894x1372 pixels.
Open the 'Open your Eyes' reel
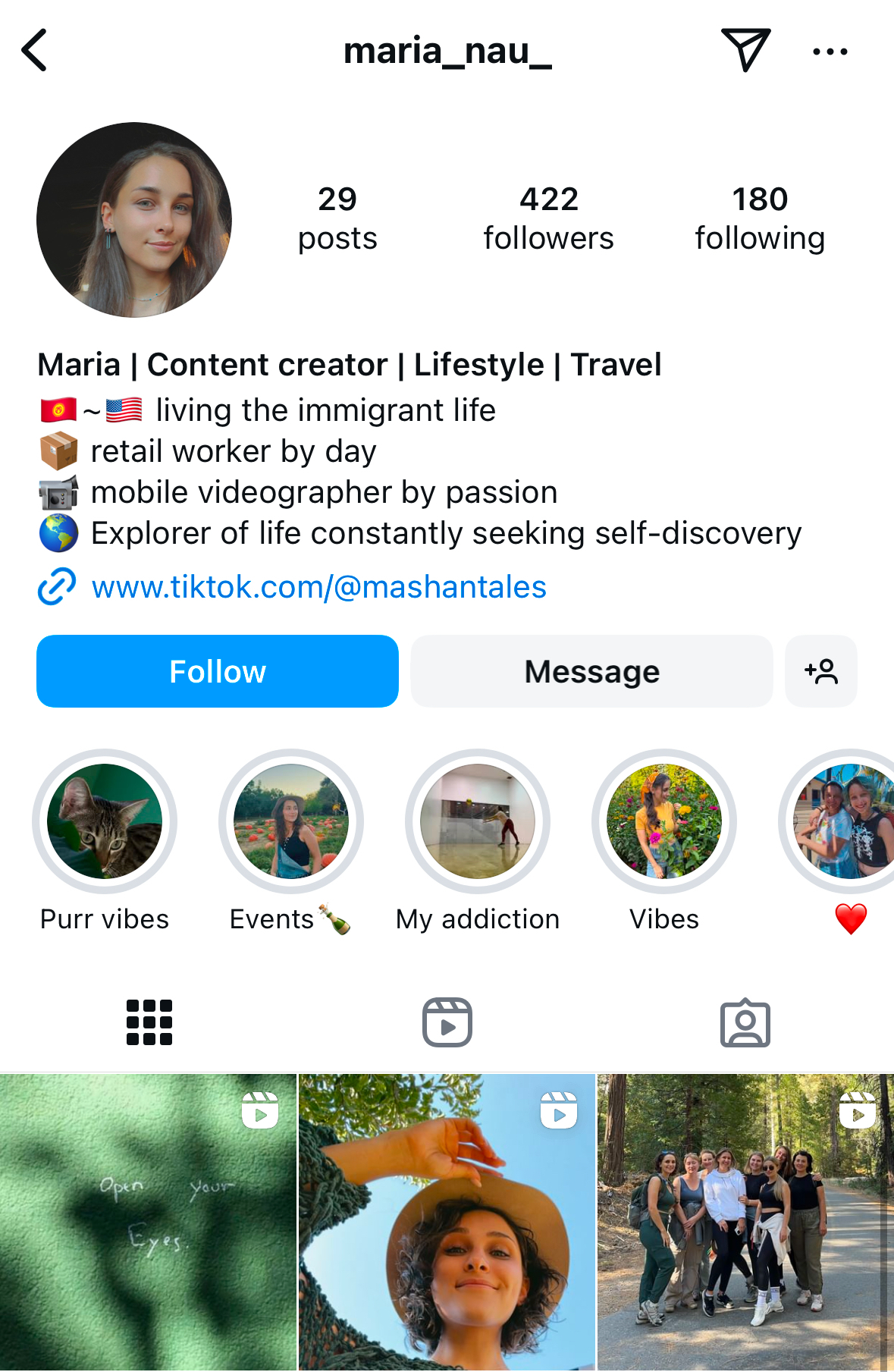coord(148,1222)
